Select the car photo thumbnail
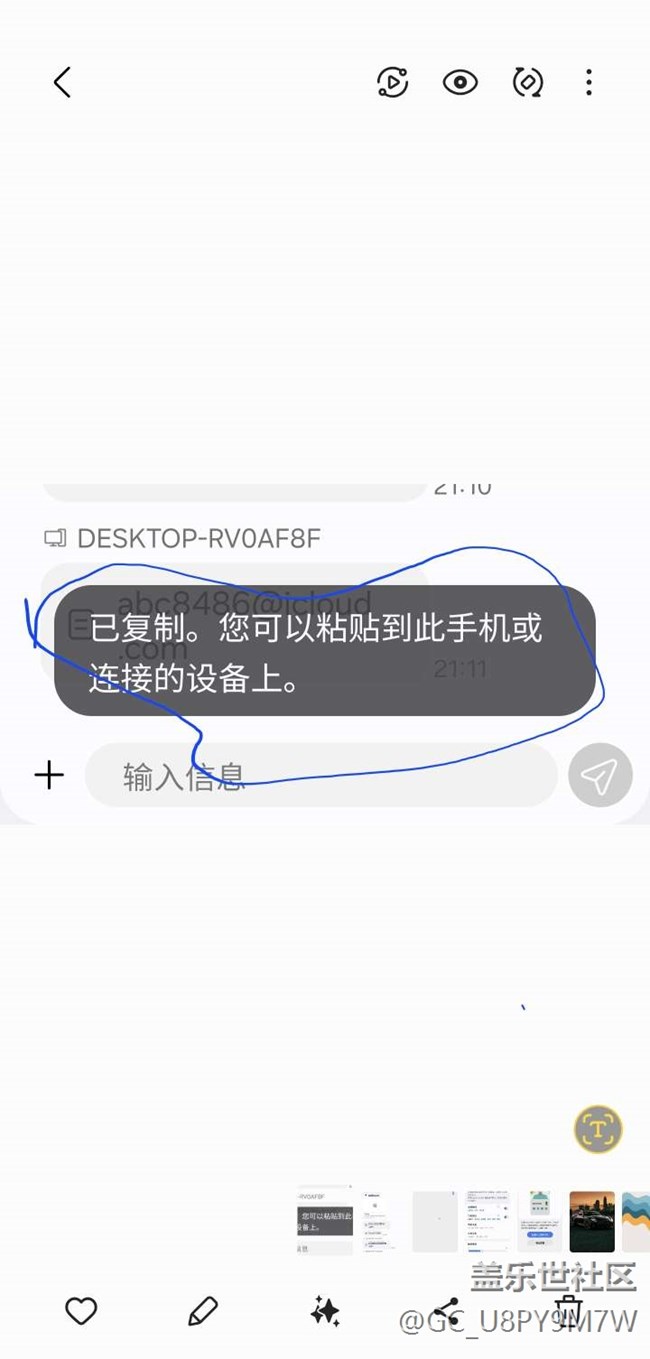 (592, 1221)
